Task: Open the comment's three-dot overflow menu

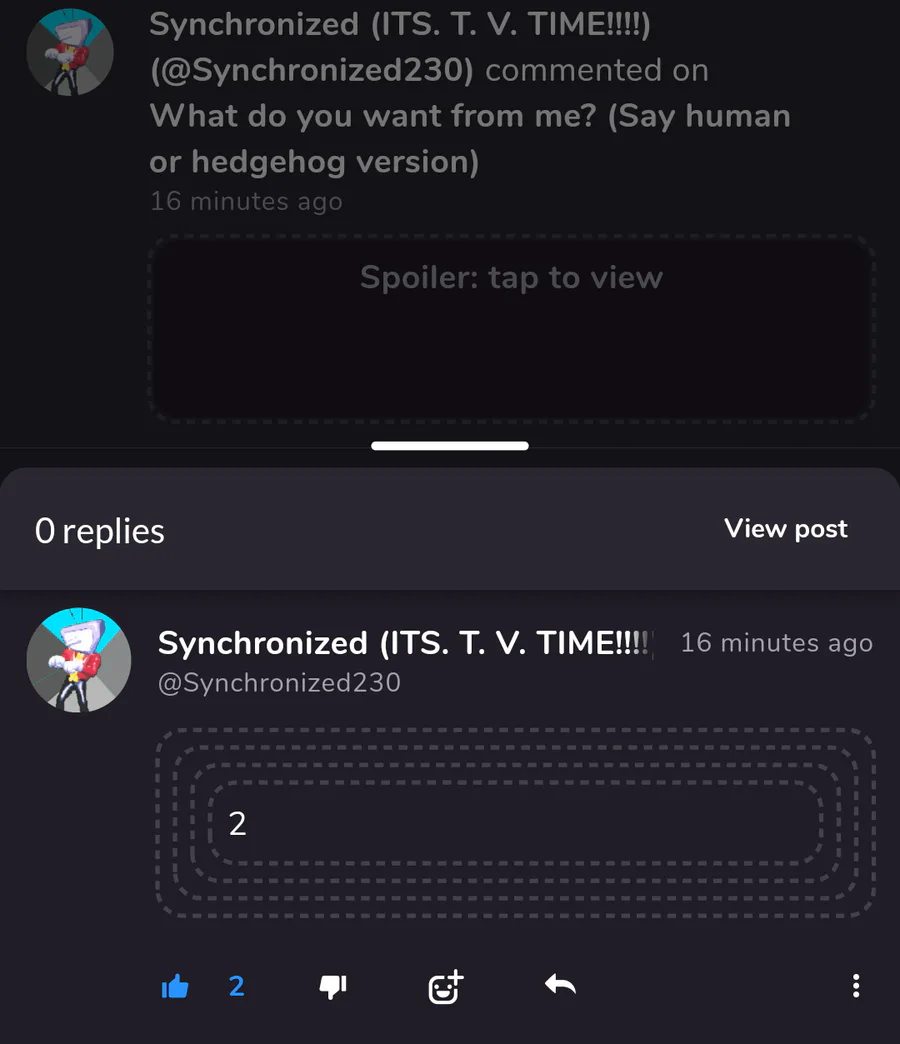Action: click(855, 986)
